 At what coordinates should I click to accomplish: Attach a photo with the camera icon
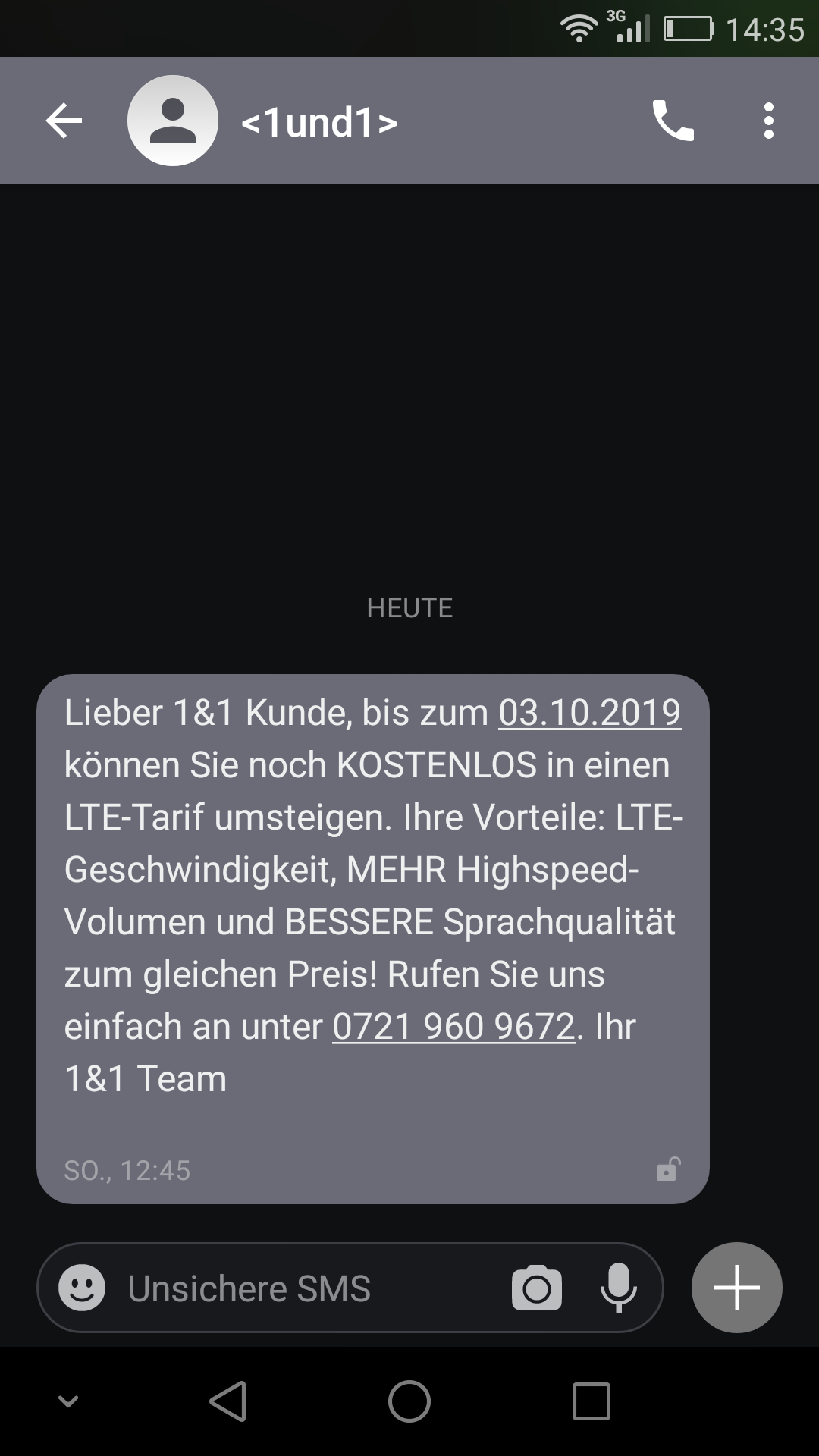[x=537, y=1288]
